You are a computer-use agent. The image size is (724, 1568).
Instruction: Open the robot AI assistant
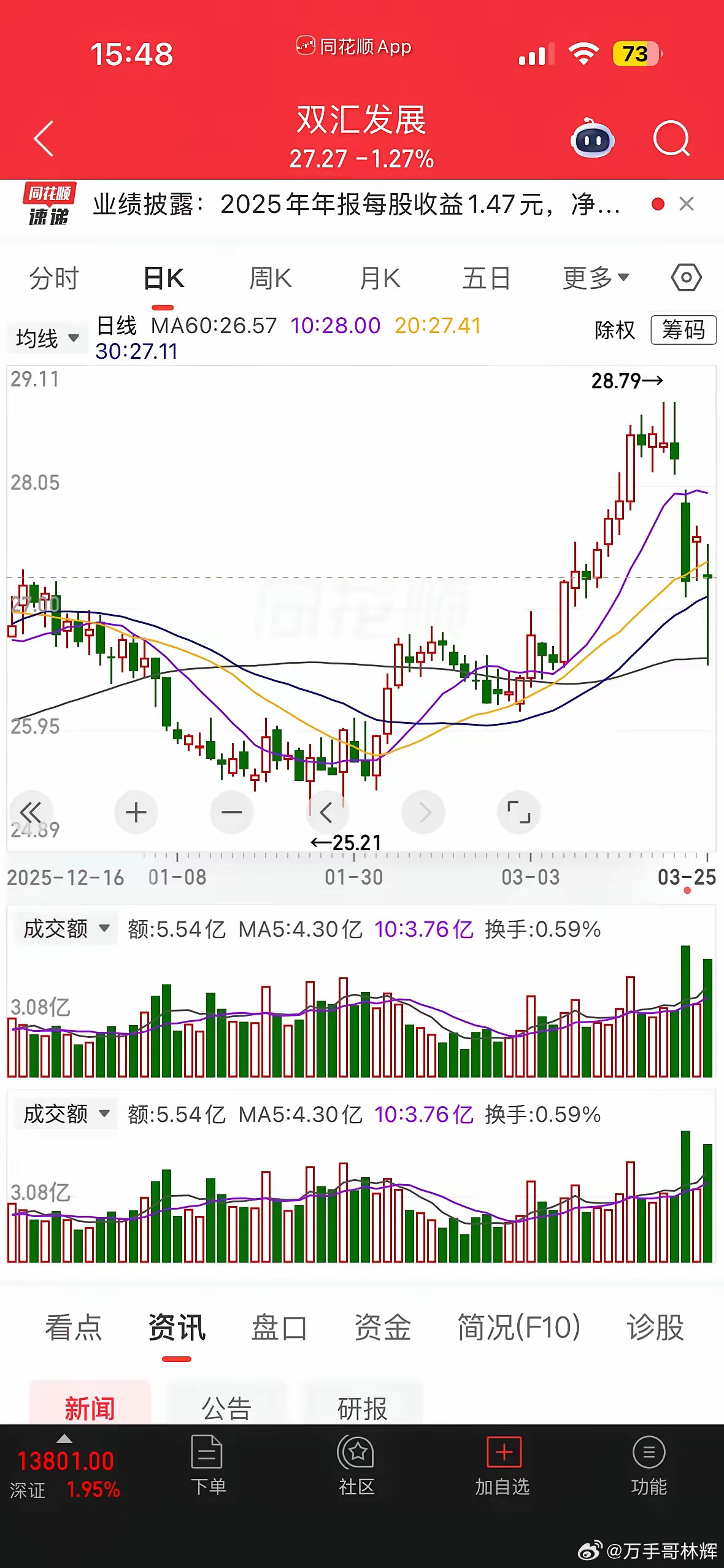click(x=592, y=139)
